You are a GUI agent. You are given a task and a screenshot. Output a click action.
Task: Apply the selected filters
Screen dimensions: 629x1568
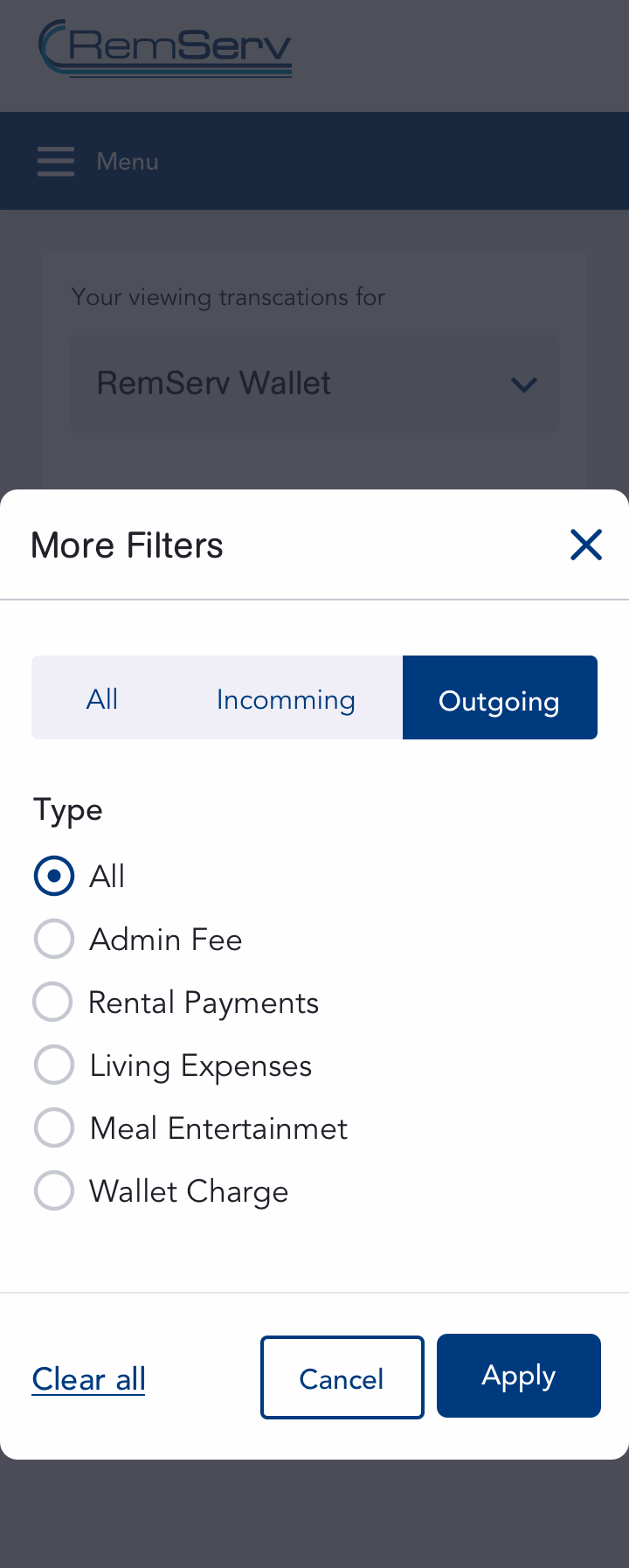[518, 1375]
